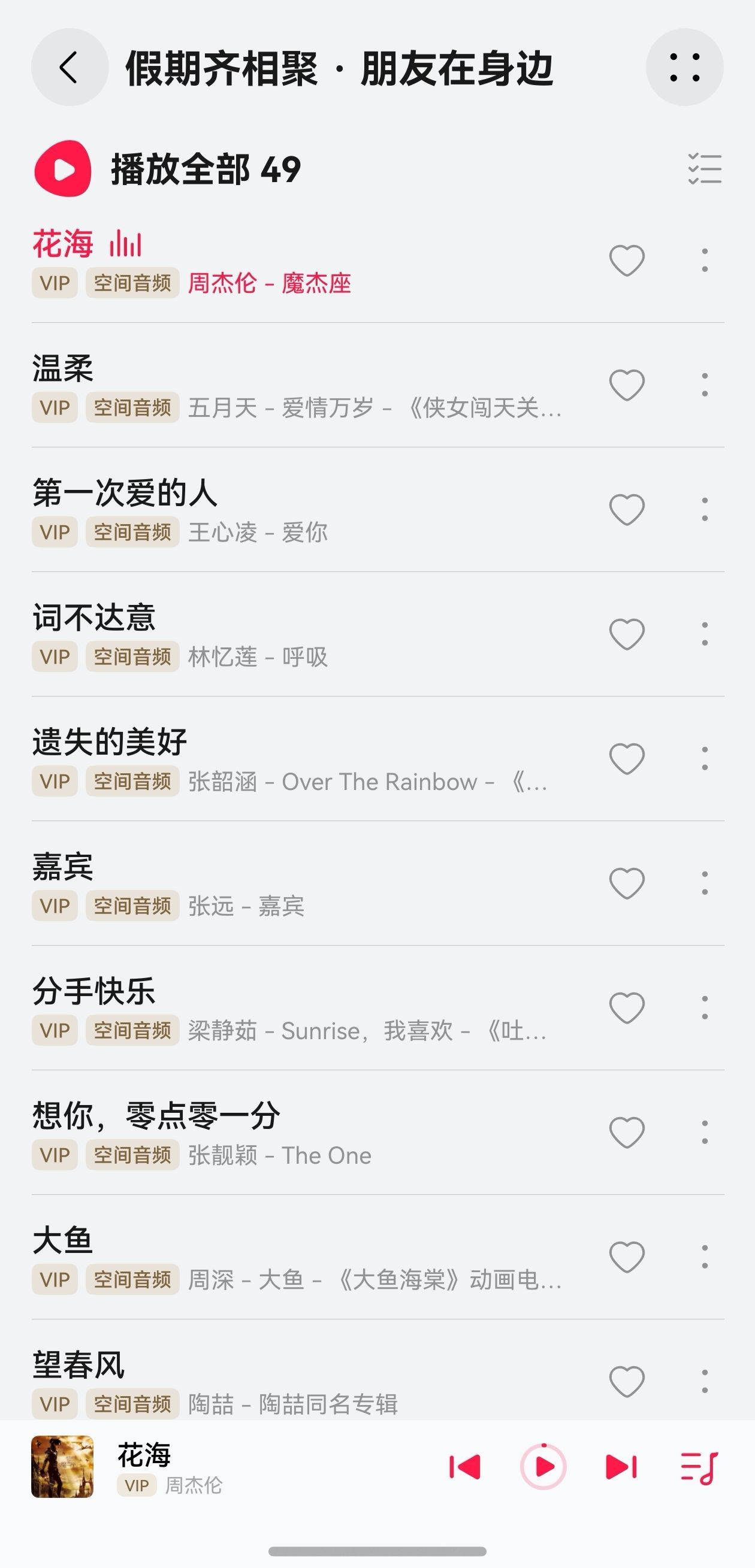The image size is (755, 1568).
Task: Skip to the previous track
Action: (465, 1467)
